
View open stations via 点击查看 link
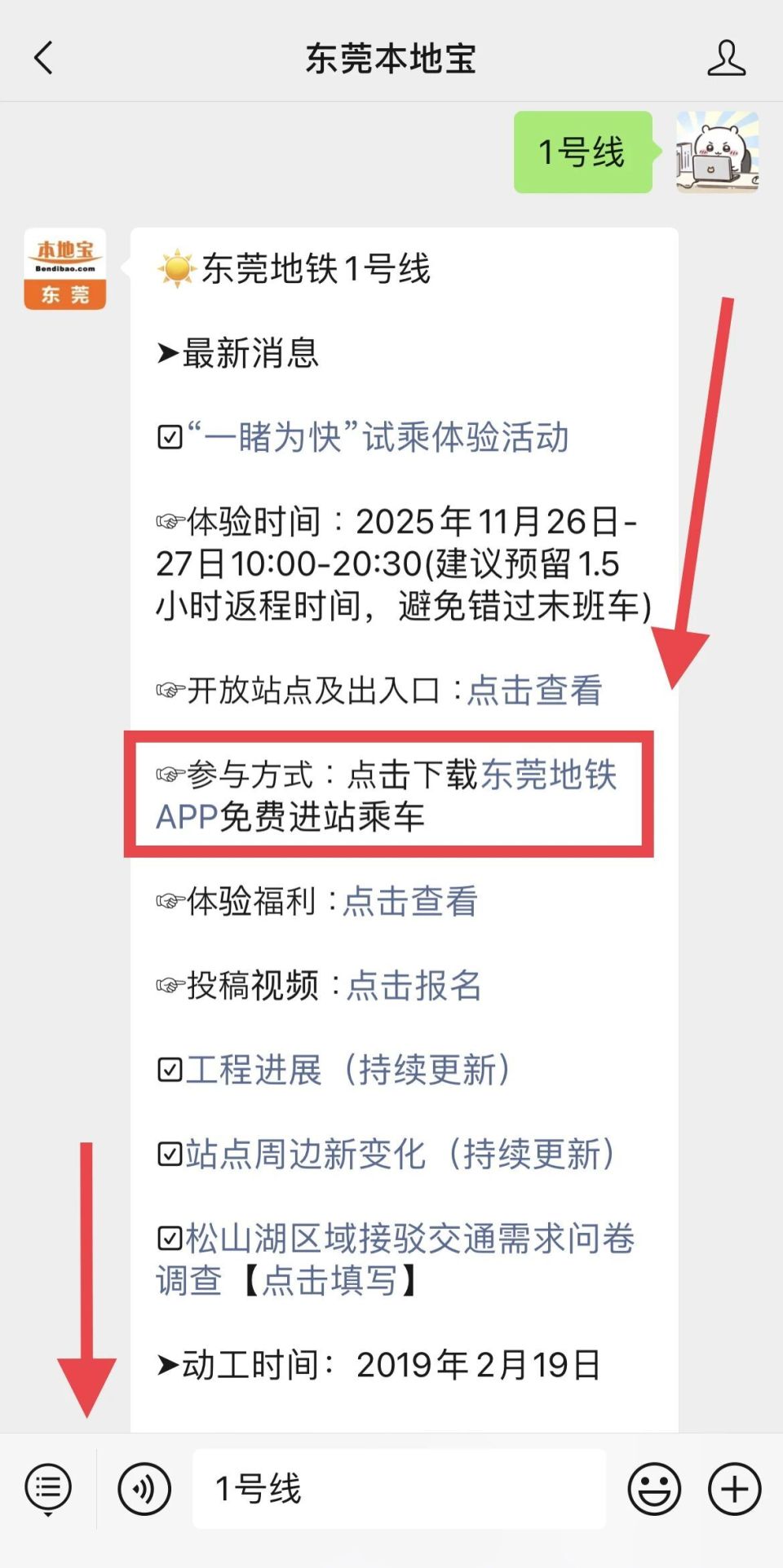(x=534, y=691)
